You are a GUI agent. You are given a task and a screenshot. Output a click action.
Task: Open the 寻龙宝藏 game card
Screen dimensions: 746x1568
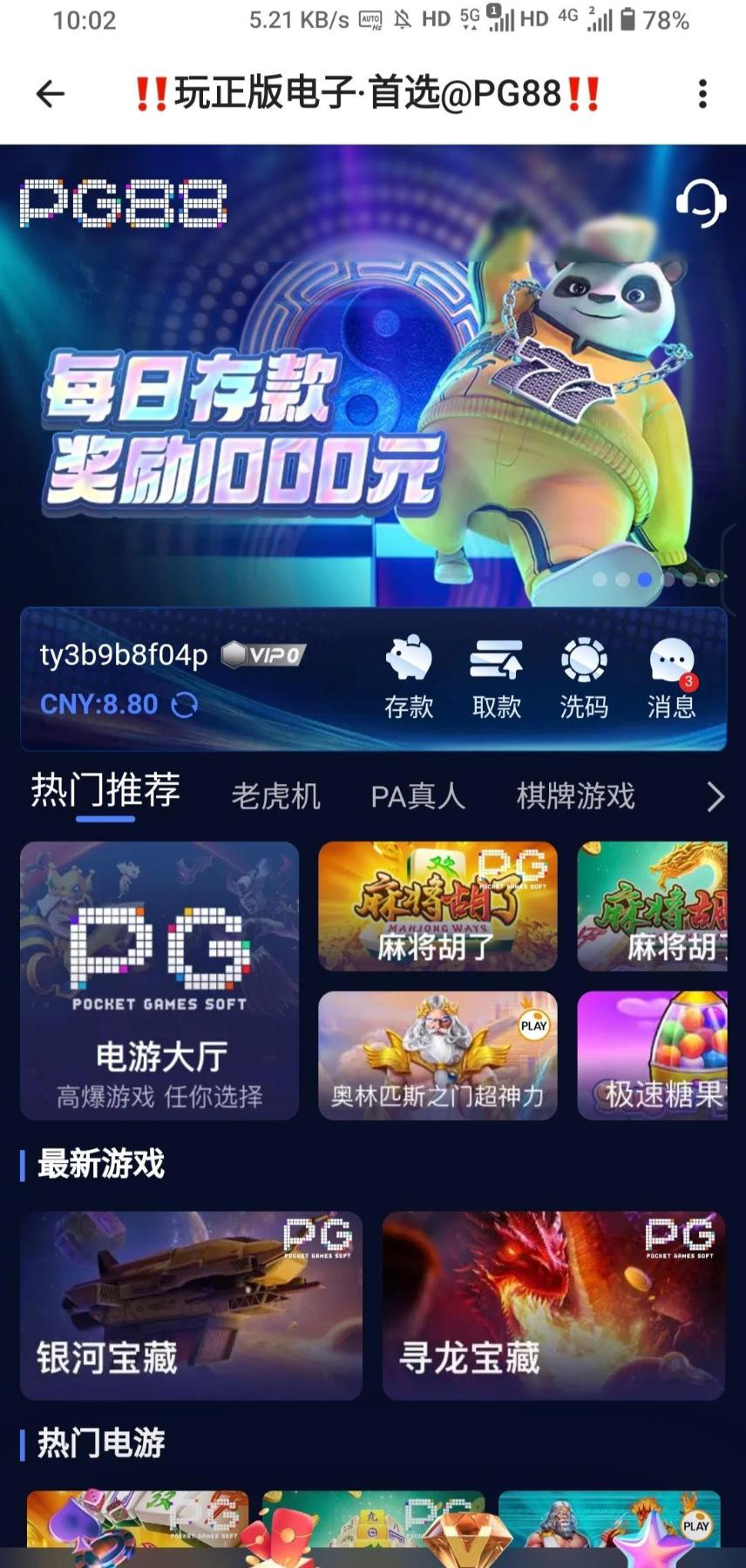(x=553, y=1305)
